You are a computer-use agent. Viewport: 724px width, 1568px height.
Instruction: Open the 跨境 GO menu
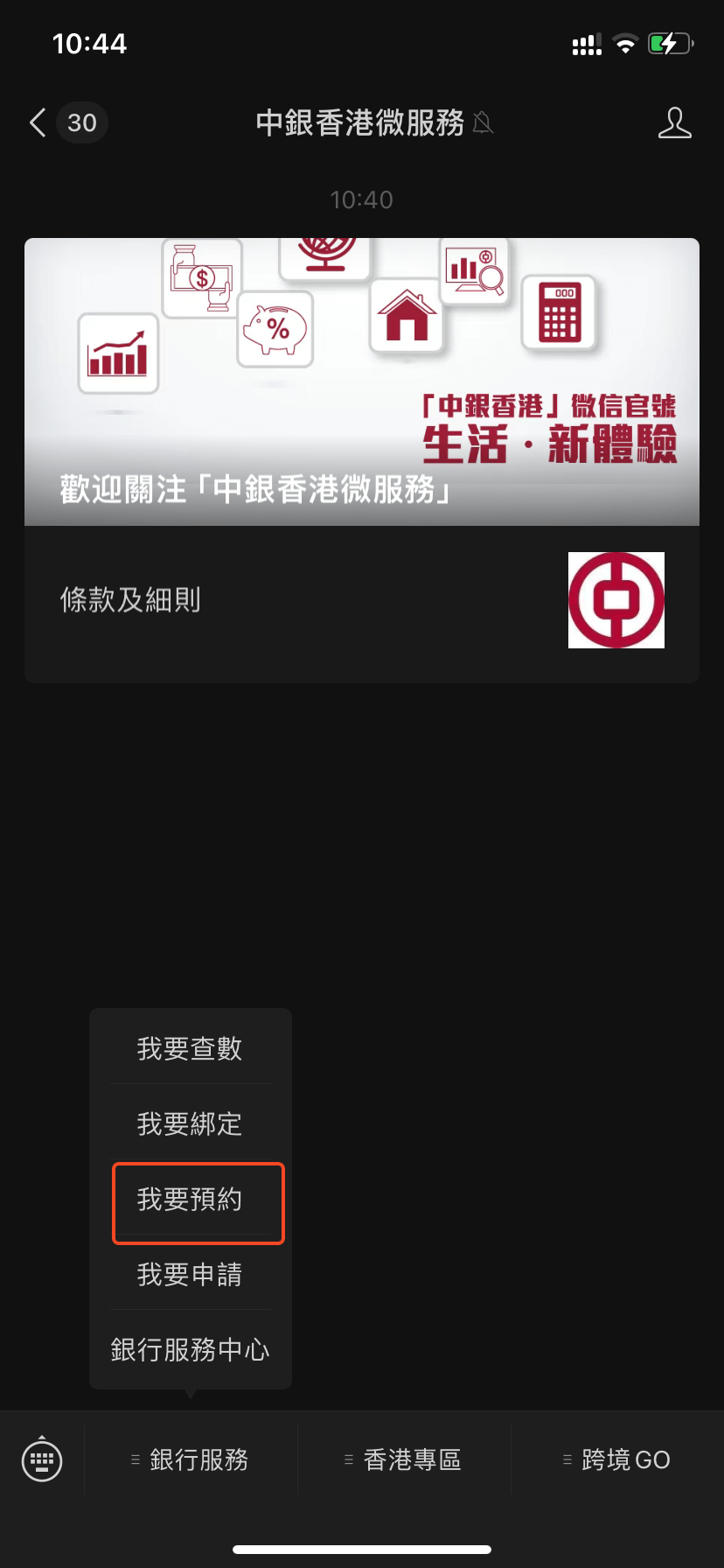[617, 1459]
